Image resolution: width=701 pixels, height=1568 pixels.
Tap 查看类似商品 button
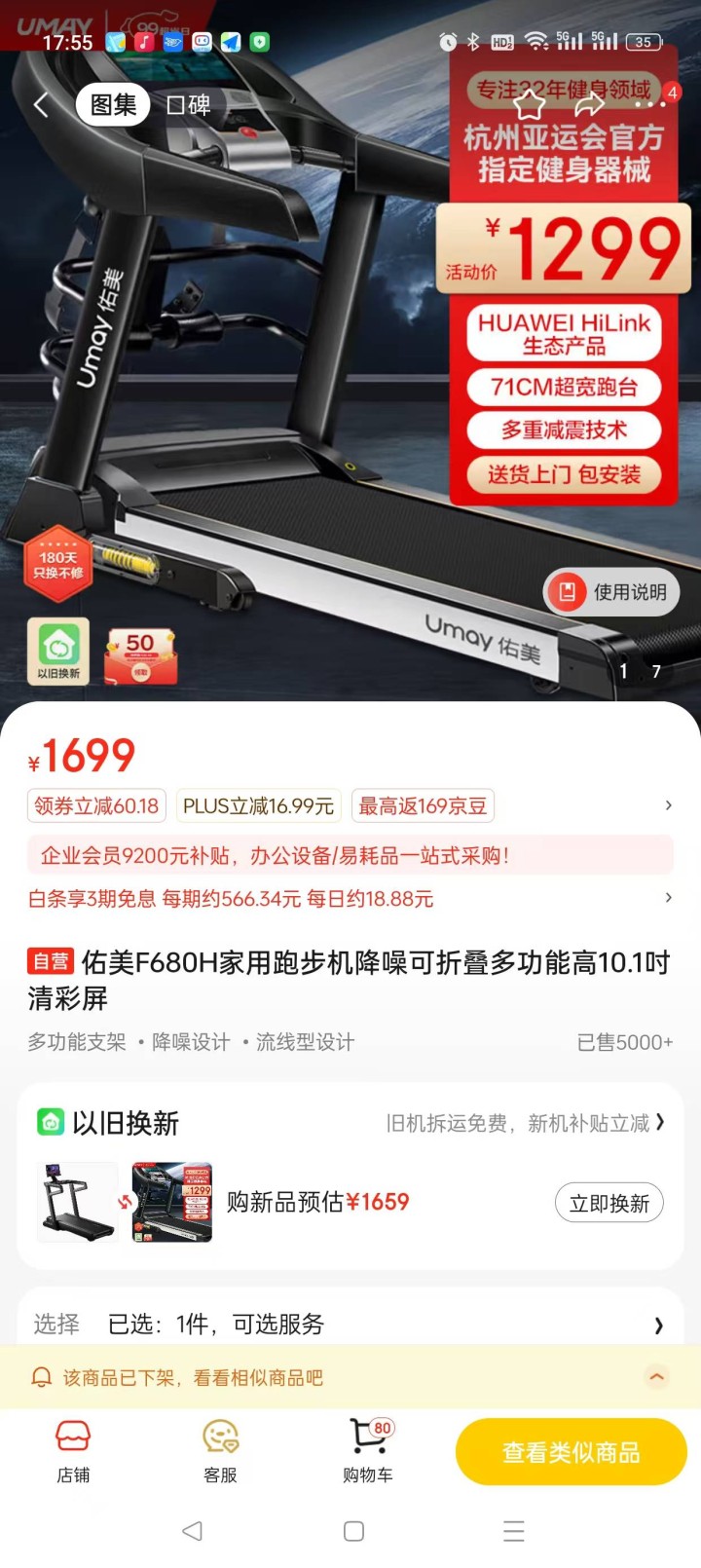click(572, 1452)
